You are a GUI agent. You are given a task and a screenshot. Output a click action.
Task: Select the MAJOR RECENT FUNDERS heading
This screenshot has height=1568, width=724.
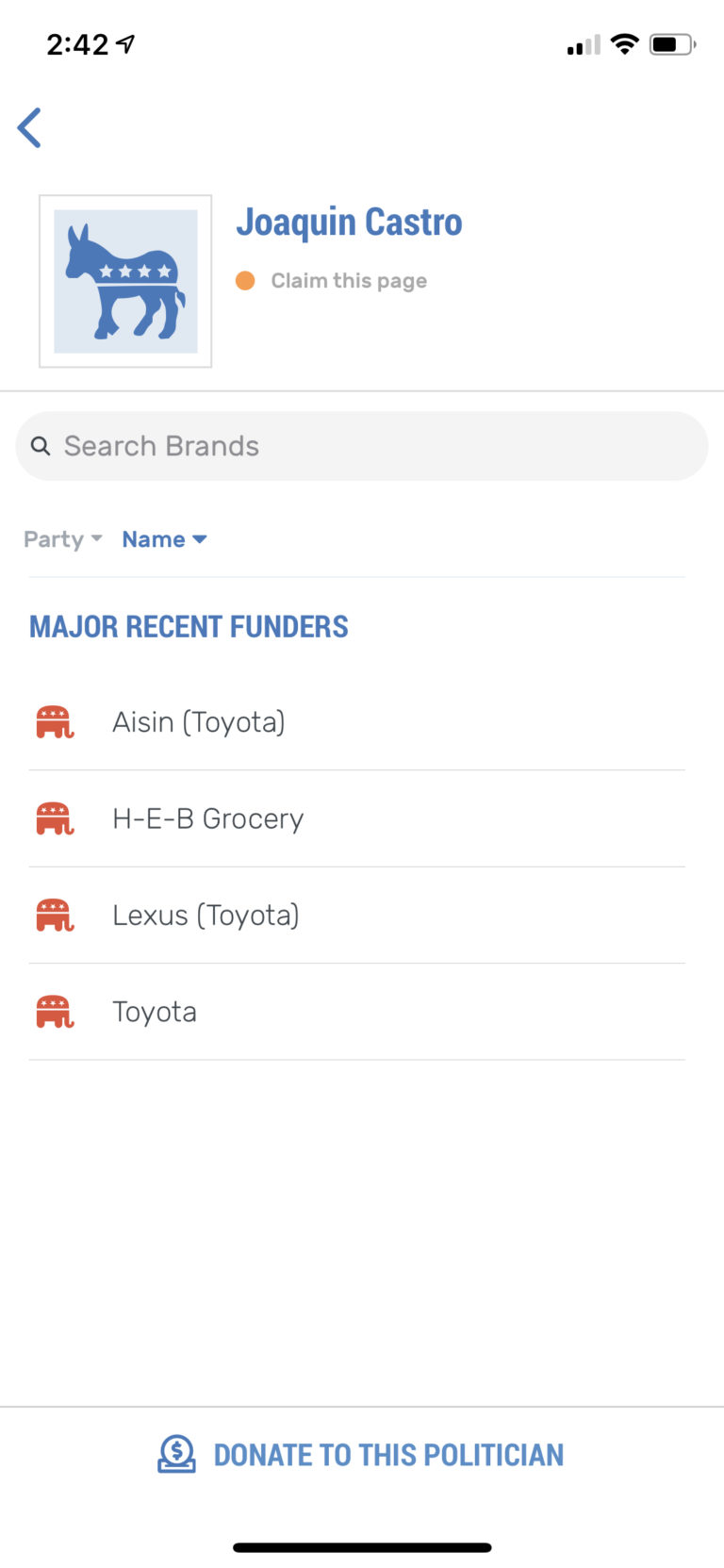[x=188, y=625]
